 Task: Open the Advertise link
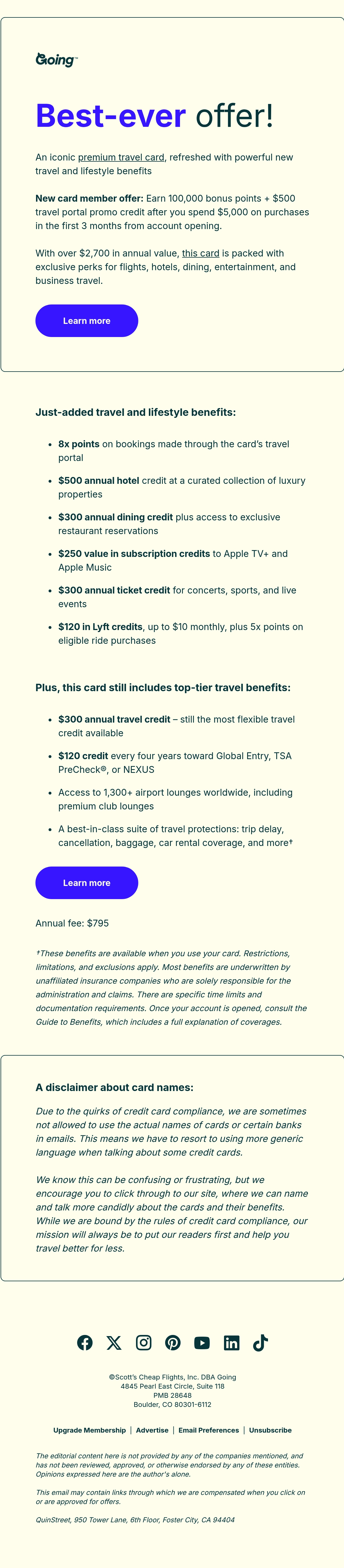[152, 1430]
